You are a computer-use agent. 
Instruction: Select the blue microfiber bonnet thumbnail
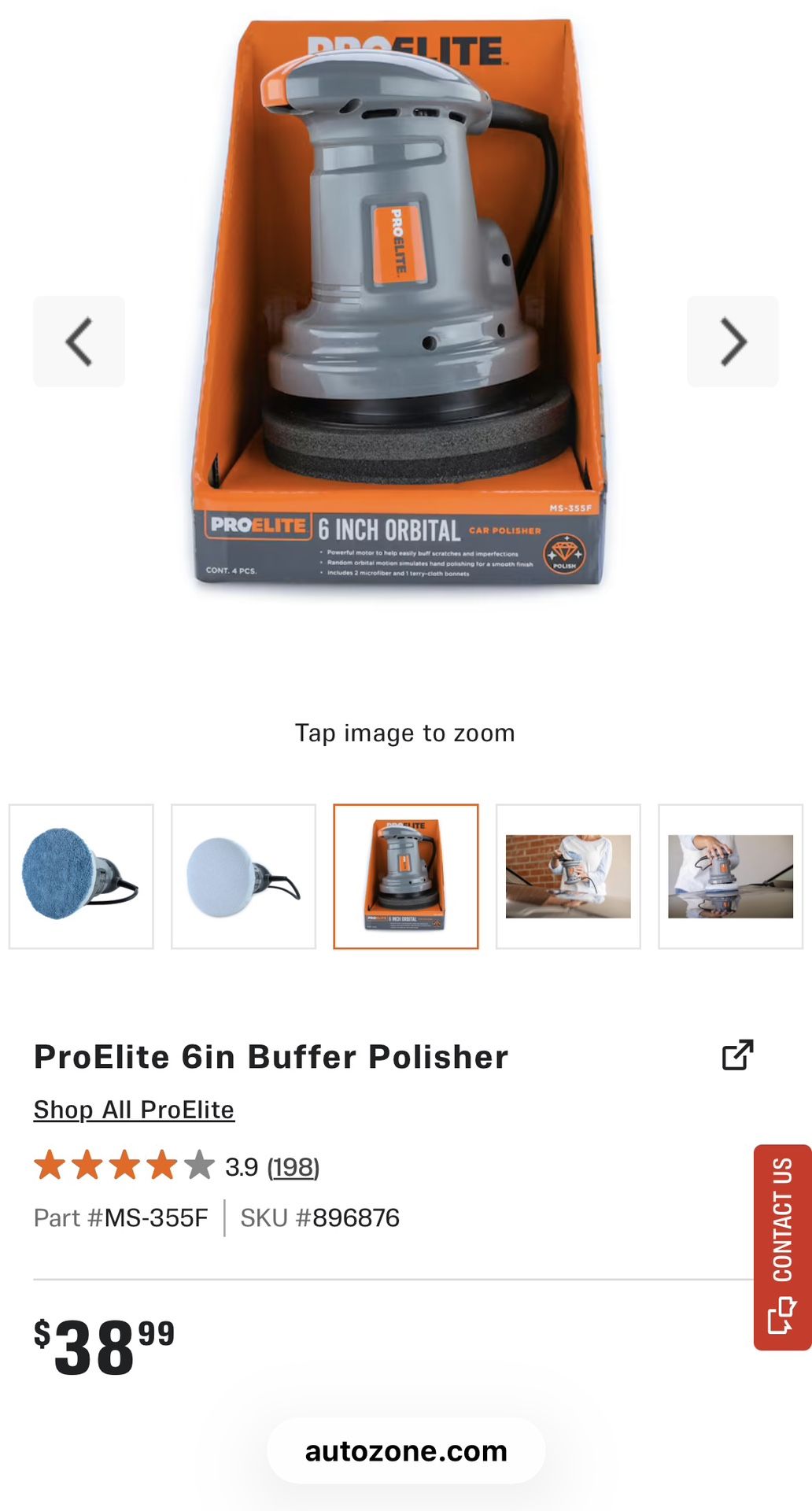(81, 876)
